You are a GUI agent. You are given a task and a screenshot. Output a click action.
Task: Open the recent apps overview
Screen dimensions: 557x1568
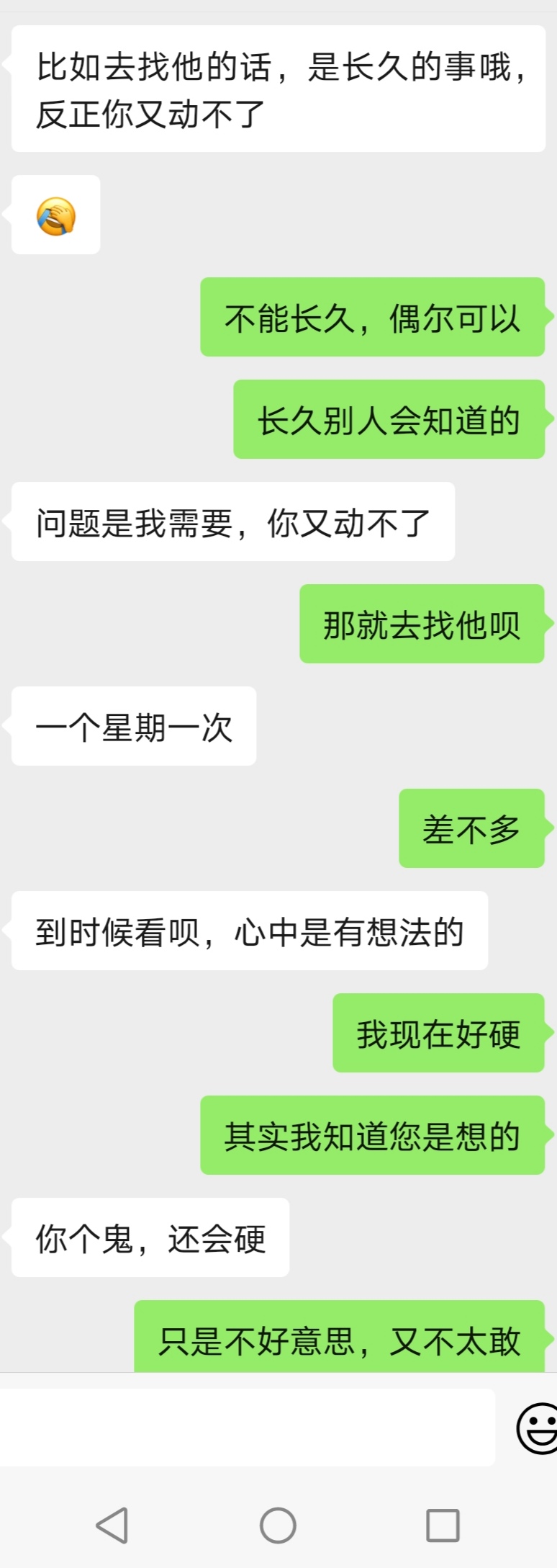tap(443, 1525)
